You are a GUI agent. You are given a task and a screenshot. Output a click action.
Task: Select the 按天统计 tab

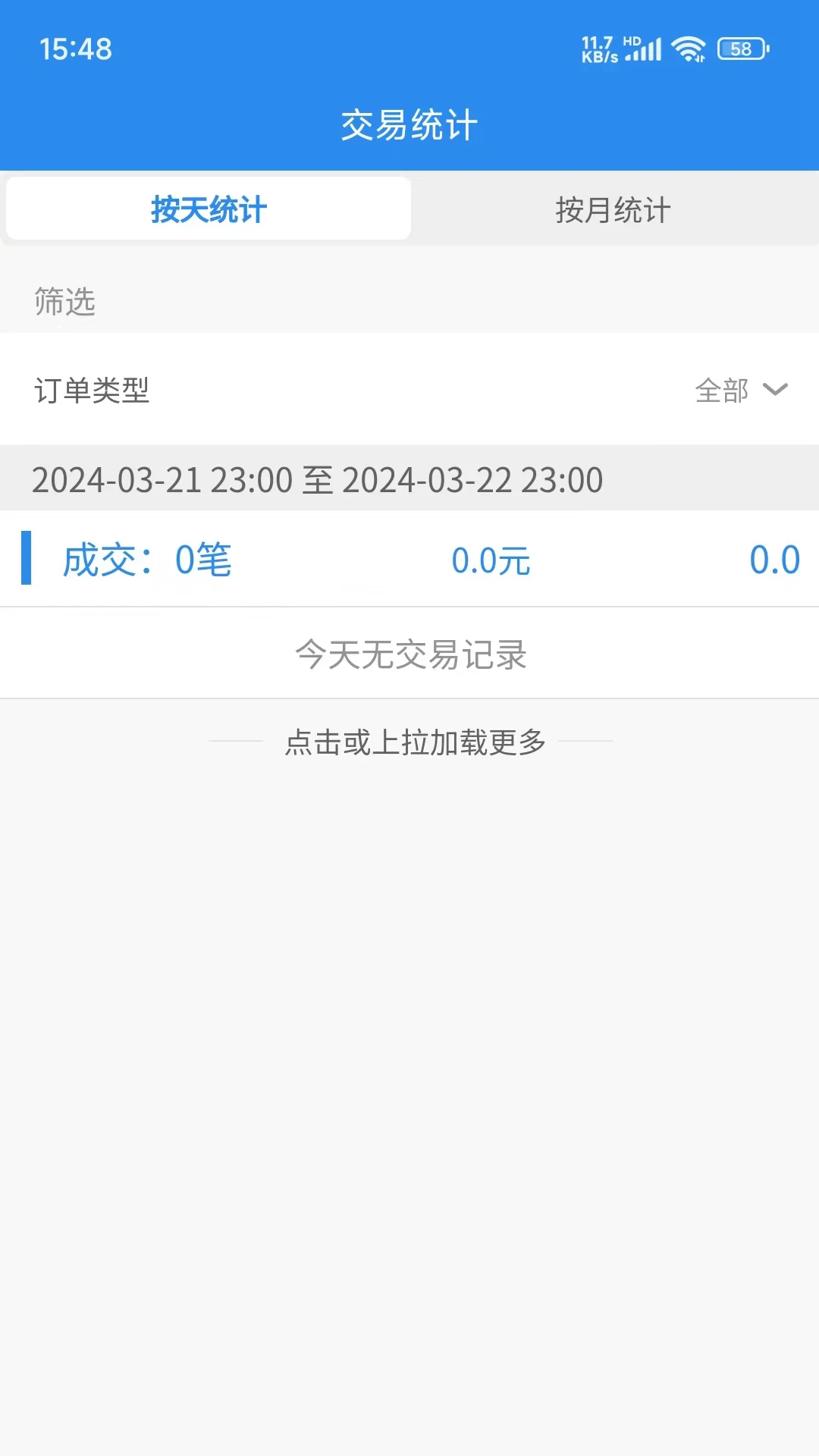click(x=206, y=210)
